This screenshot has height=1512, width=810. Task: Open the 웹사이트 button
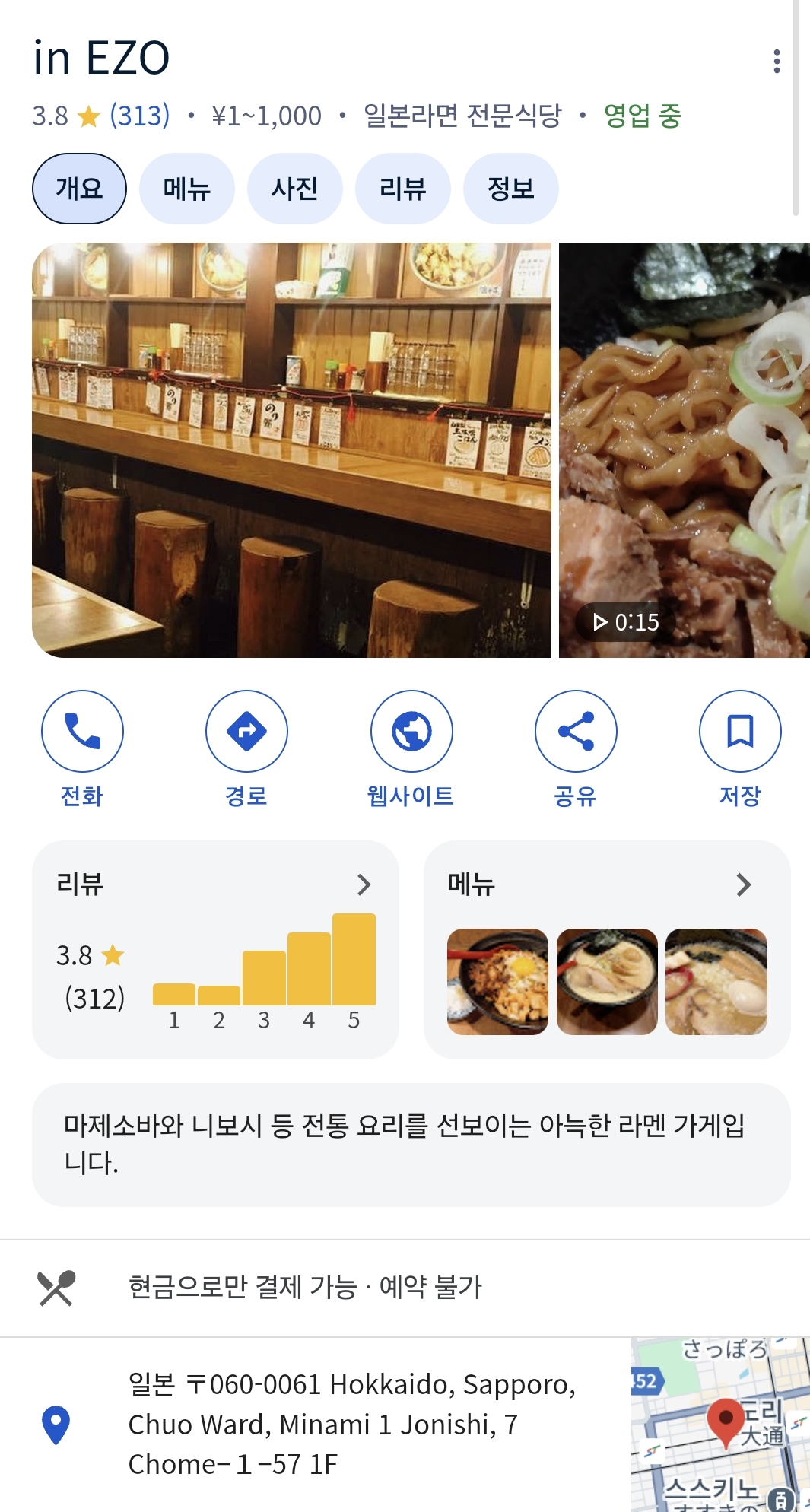(411, 731)
